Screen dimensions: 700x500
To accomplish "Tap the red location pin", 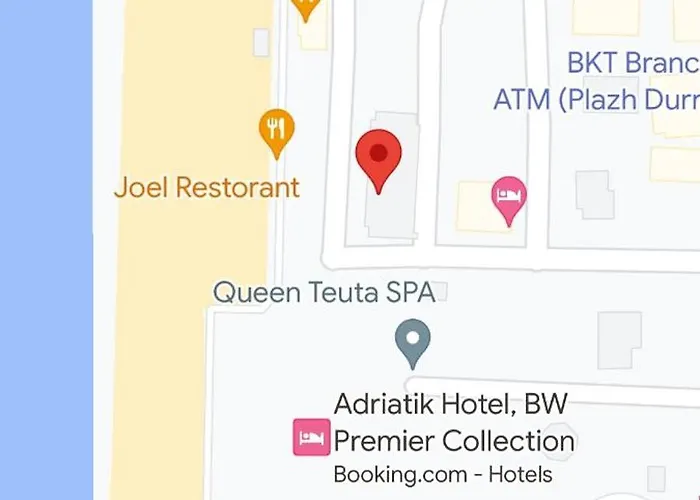I will click(379, 157).
